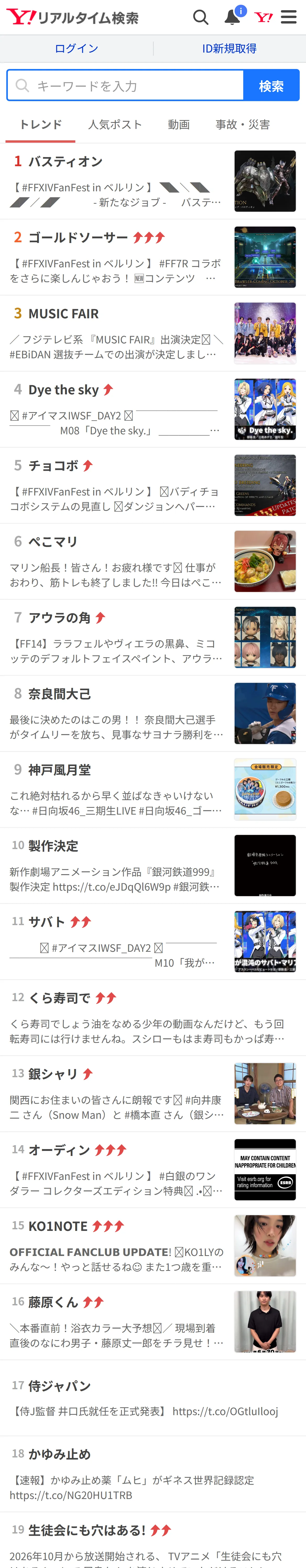This screenshot has width=306, height=1568.
Task: Open trend 12 くら寿司で
Action: [153, 1018]
